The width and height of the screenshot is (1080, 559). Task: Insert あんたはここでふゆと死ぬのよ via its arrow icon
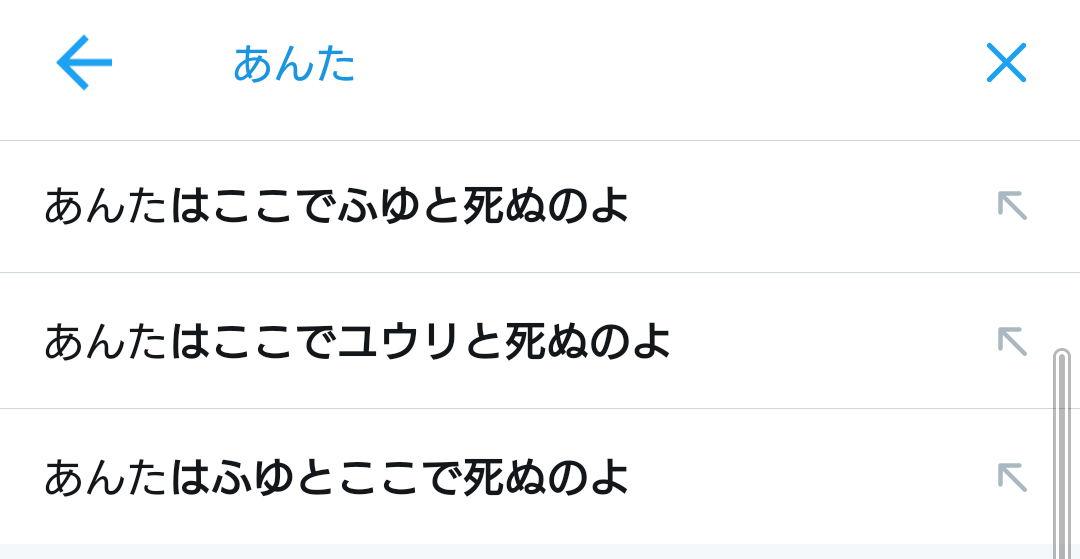1012,206
